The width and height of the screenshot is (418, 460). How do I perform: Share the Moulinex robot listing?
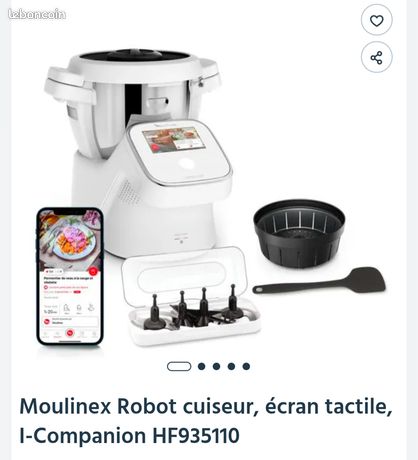tap(377, 58)
